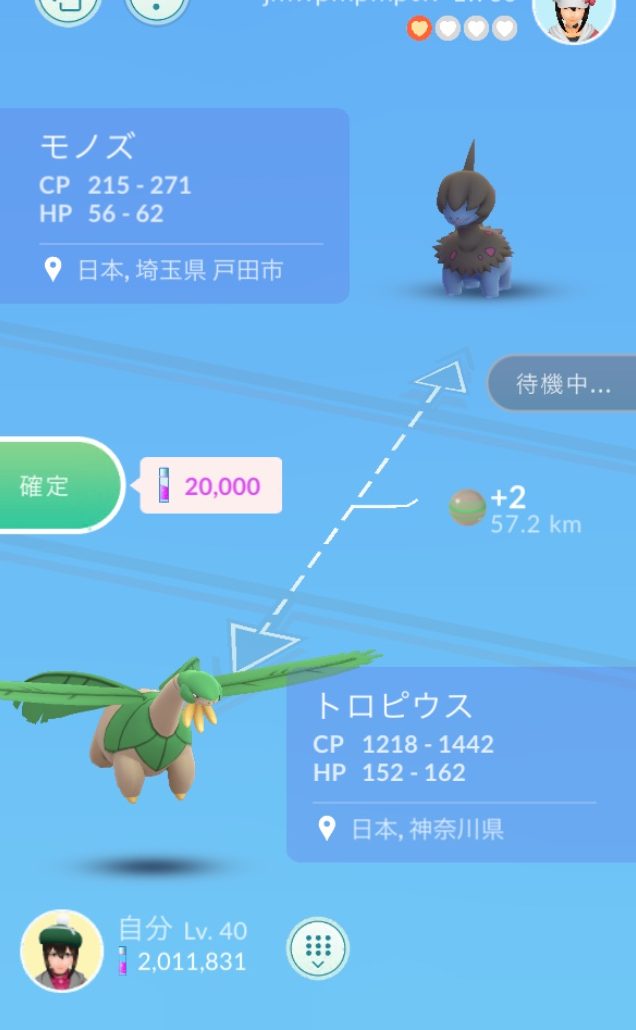Tap the switch Pokémon icon at top left
This screenshot has width=636, height=1030.
click(68, 10)
